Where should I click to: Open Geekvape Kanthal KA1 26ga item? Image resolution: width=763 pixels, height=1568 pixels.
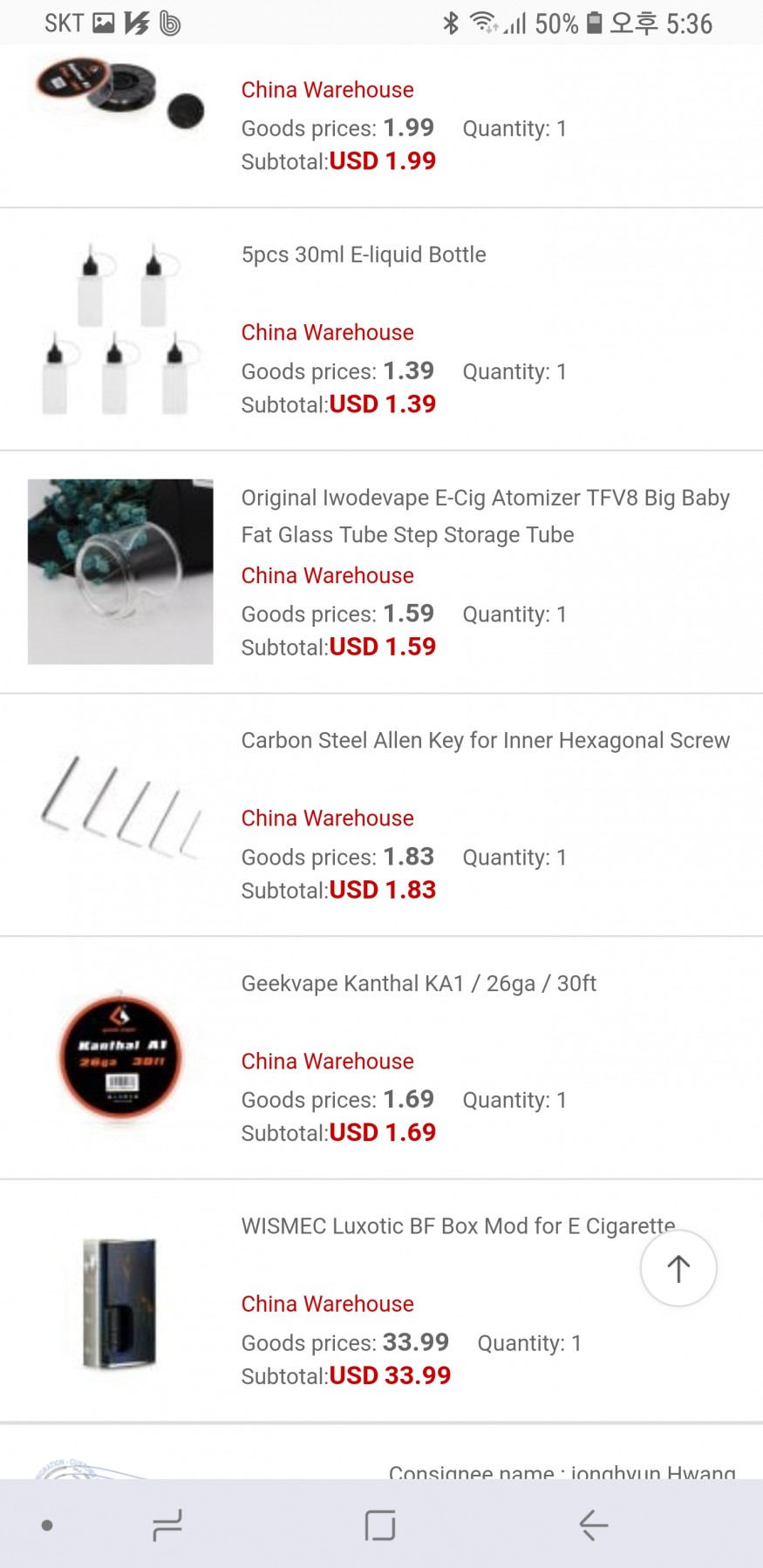pos(419,983)
